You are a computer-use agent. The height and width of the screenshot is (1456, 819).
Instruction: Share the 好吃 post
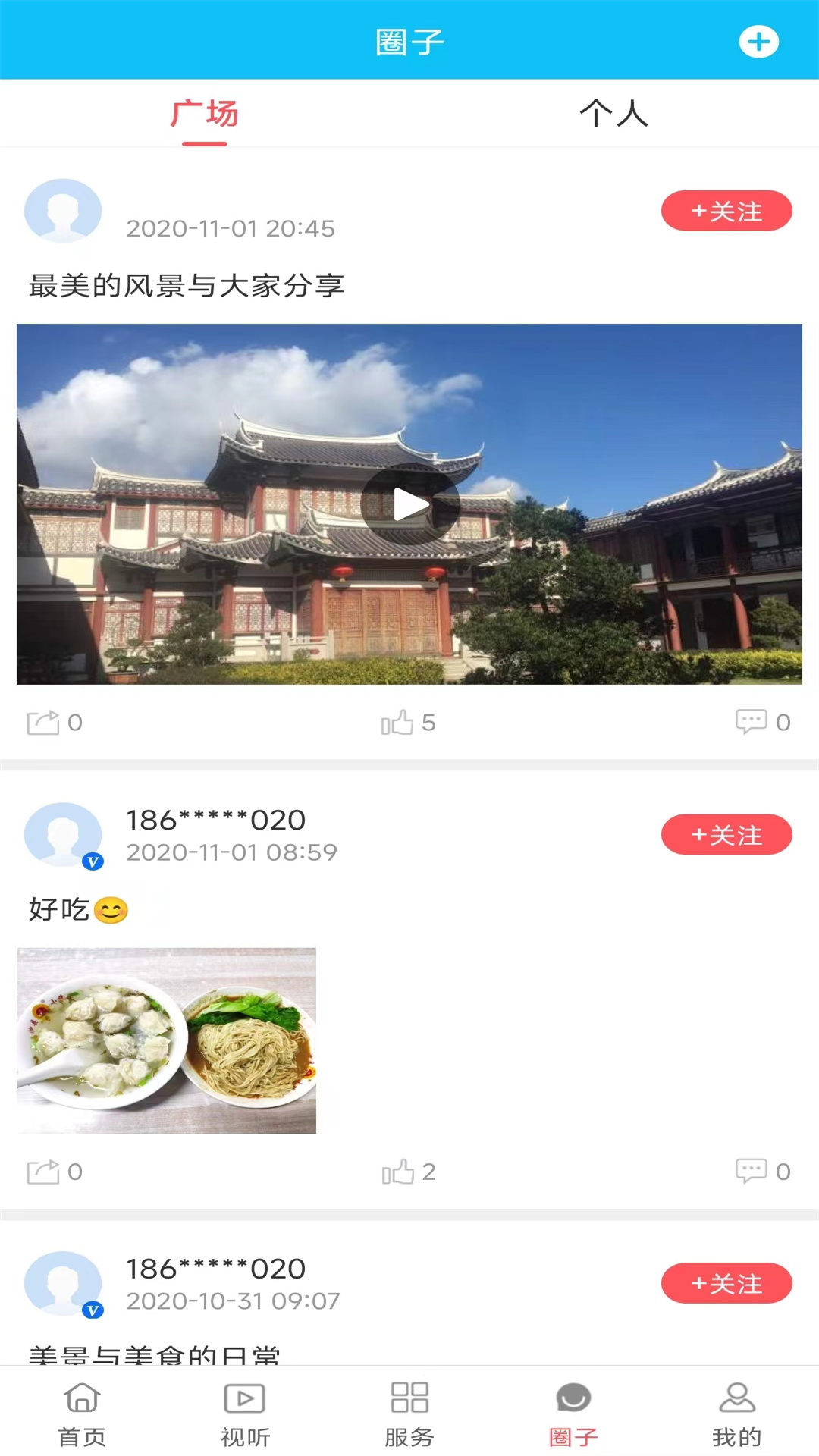pyautogui.click(x=55, y=1172)
